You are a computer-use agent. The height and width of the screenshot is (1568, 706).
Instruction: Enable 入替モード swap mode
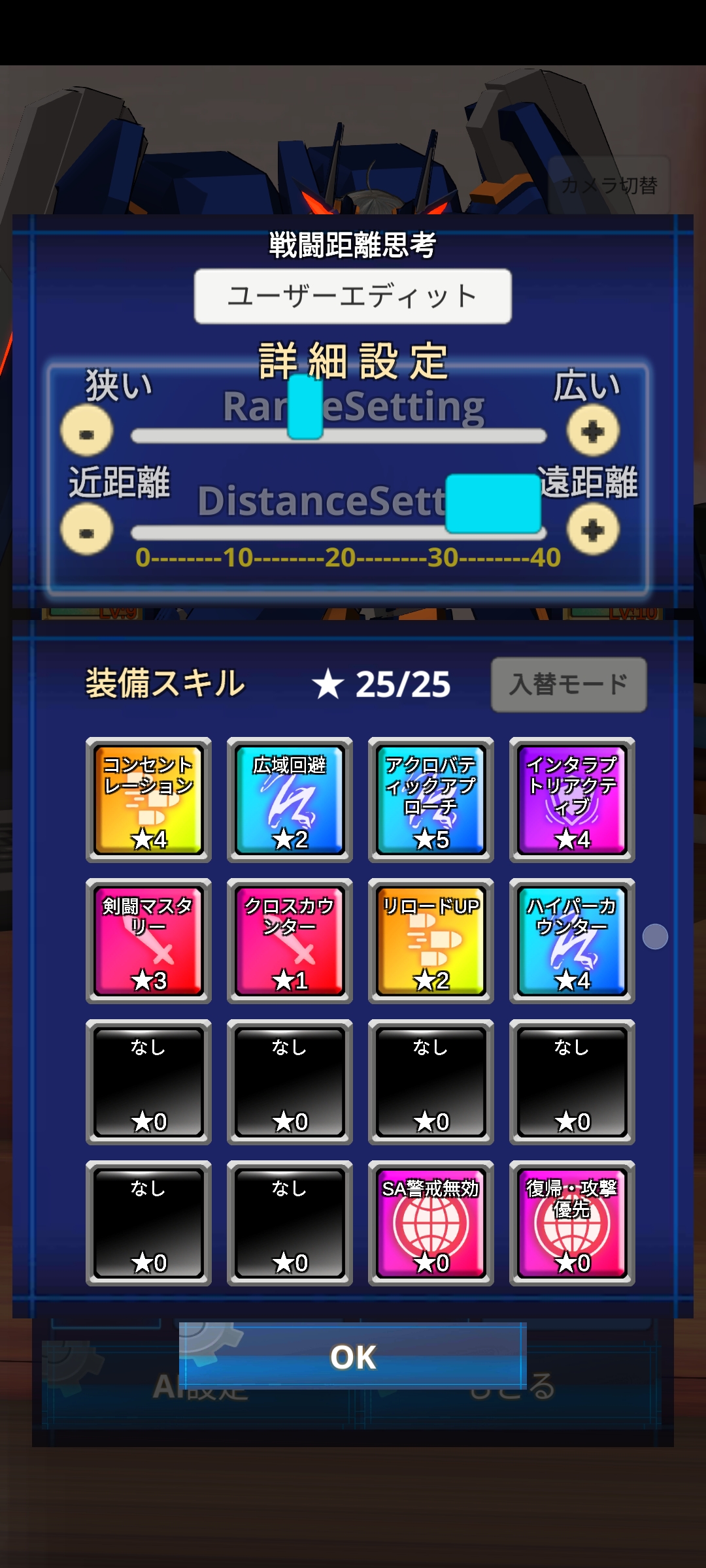tap(569, 684)
